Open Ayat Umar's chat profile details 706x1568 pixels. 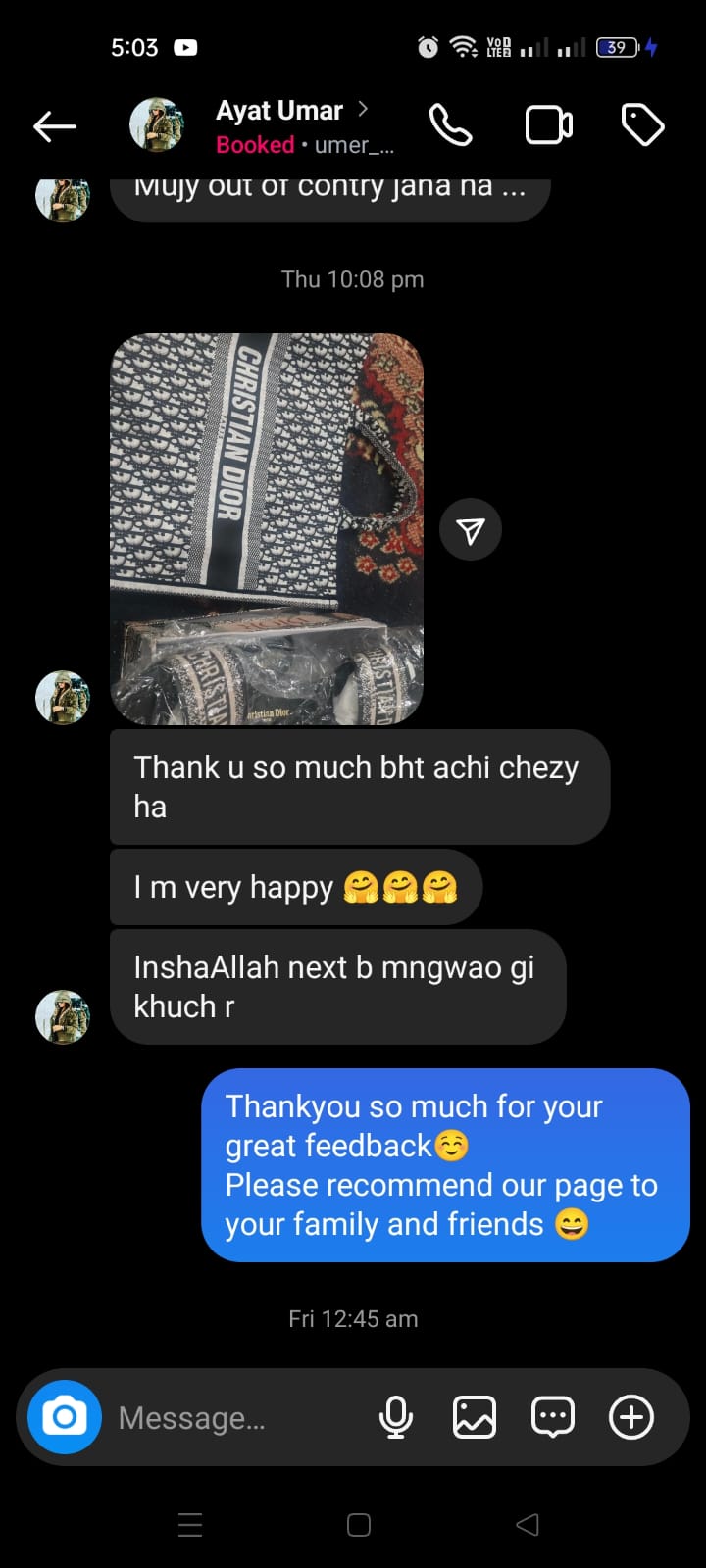click(280, 112)
